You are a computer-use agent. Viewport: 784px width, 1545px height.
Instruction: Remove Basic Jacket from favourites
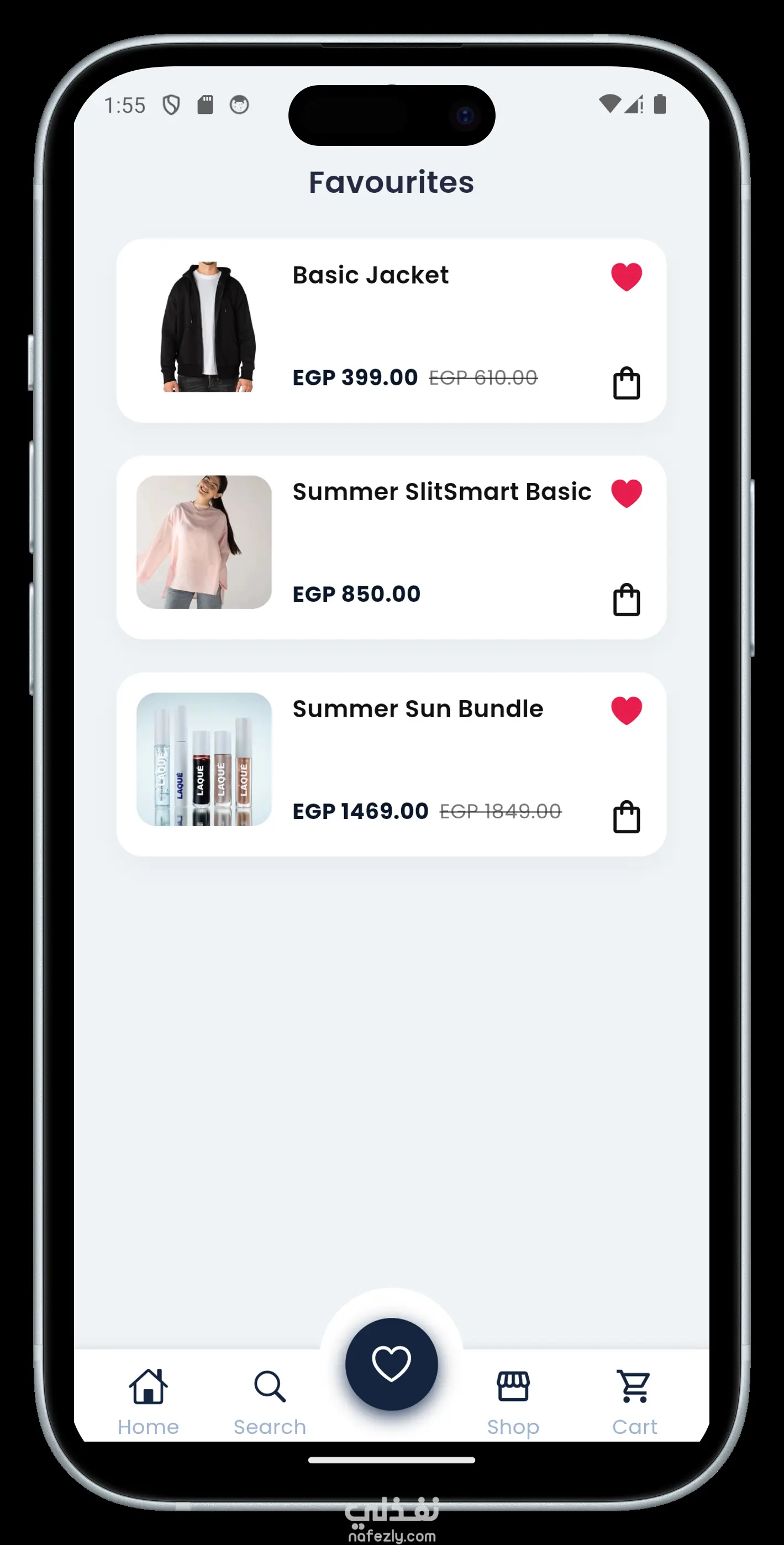[x=626, y=277]
